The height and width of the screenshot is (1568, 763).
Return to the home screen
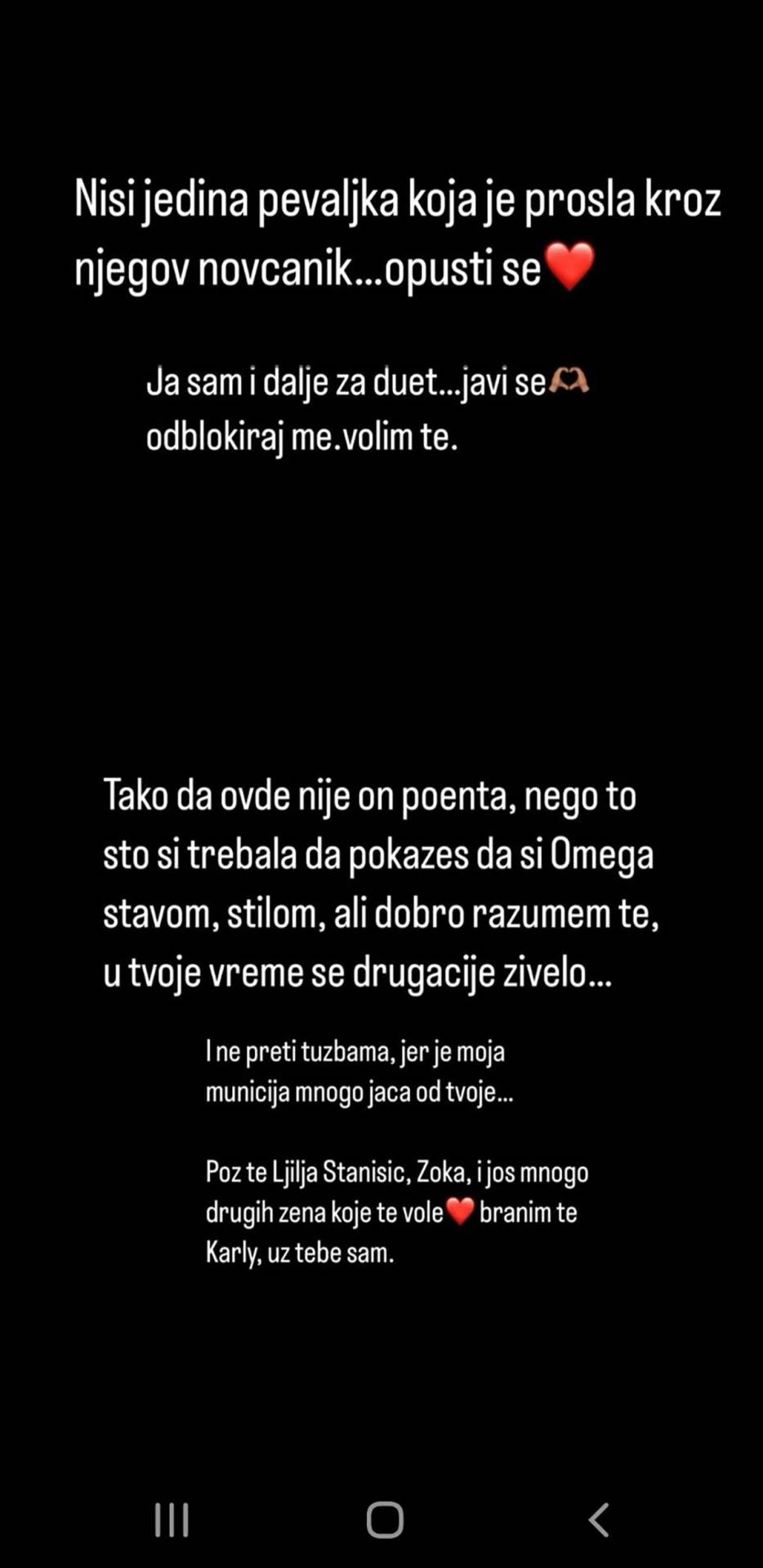[385, 1520]
